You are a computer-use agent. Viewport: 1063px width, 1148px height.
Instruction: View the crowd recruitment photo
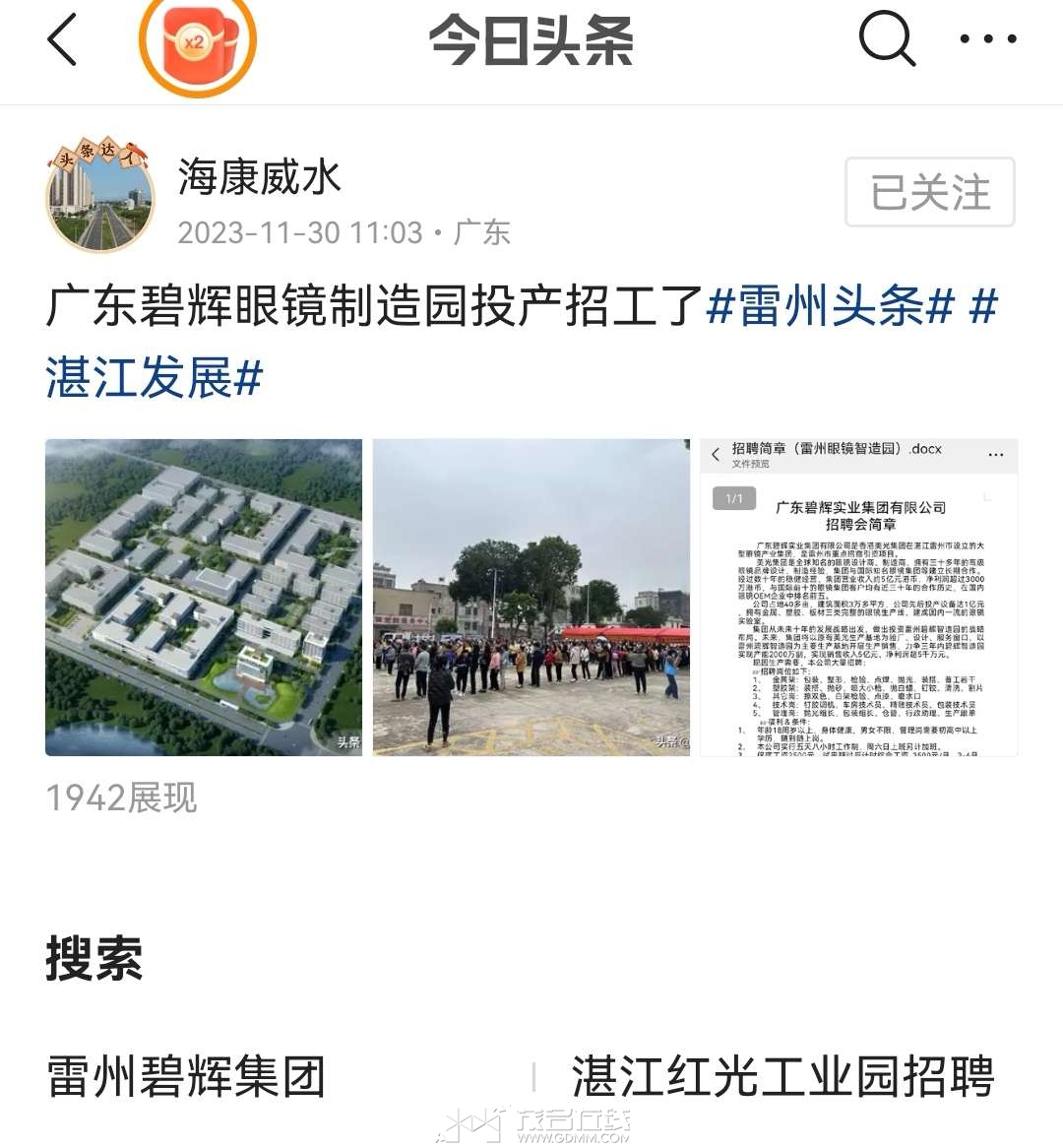(531, 597)
